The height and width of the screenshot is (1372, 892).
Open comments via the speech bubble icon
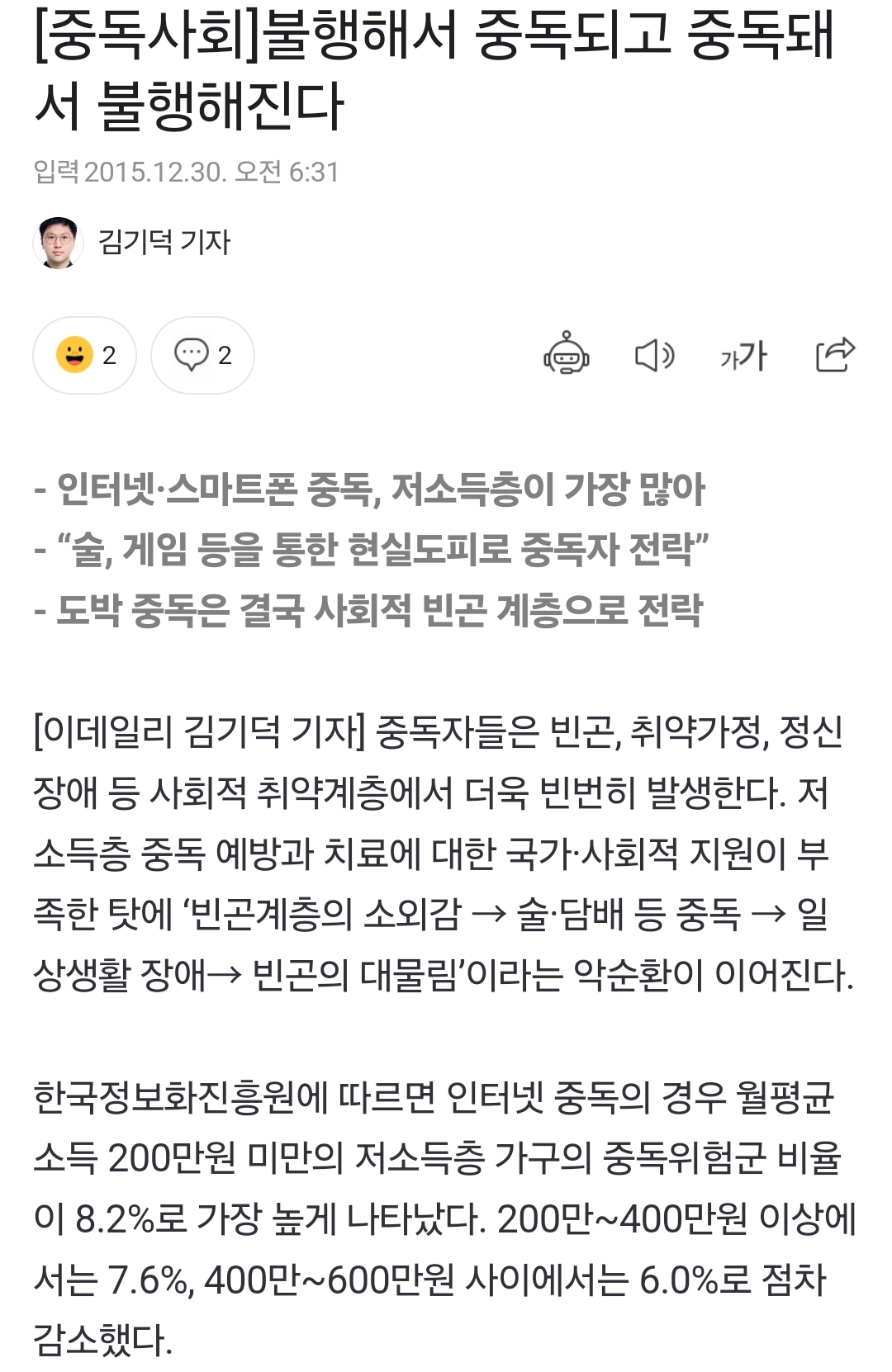tap(192, 355)
